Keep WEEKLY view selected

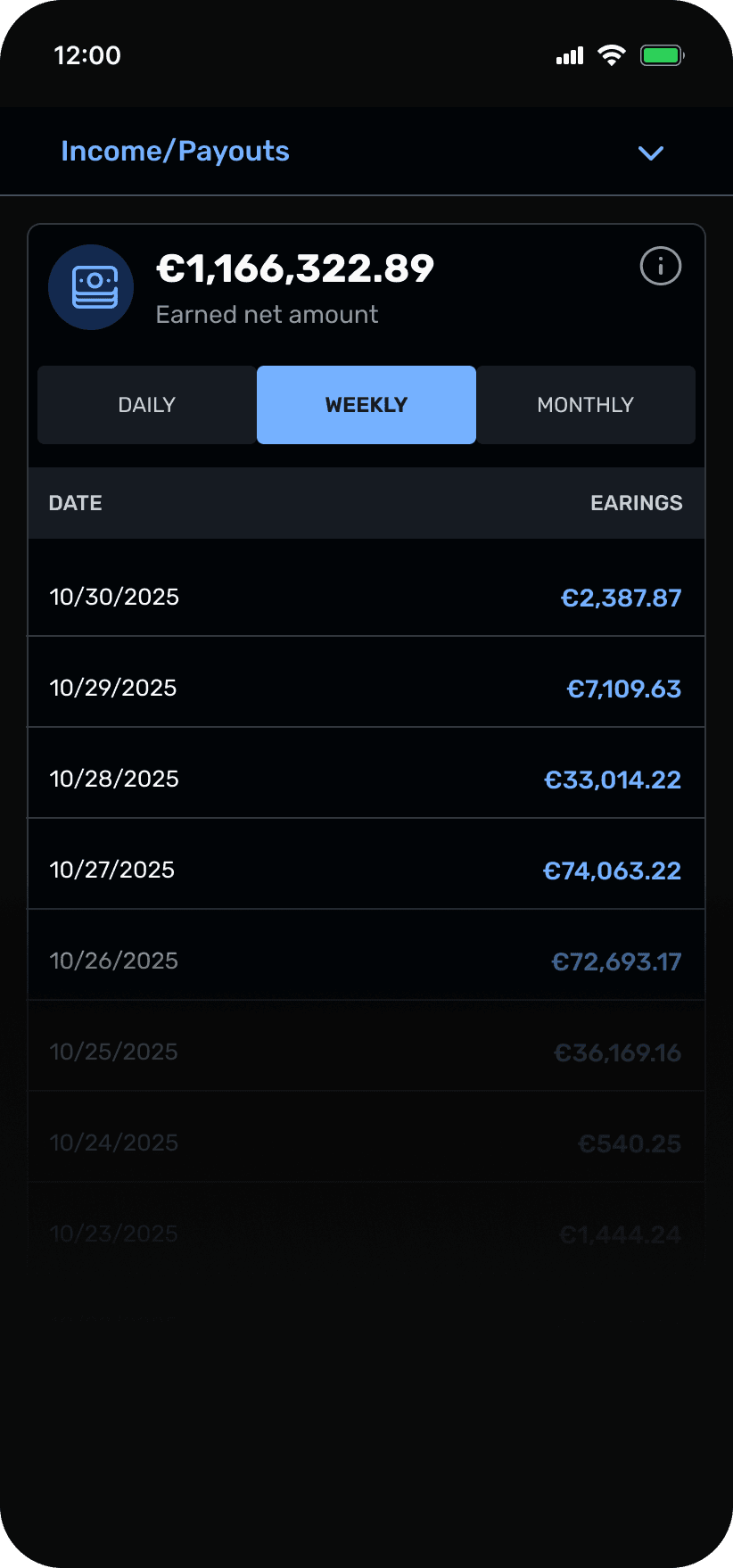pos(366,405)
